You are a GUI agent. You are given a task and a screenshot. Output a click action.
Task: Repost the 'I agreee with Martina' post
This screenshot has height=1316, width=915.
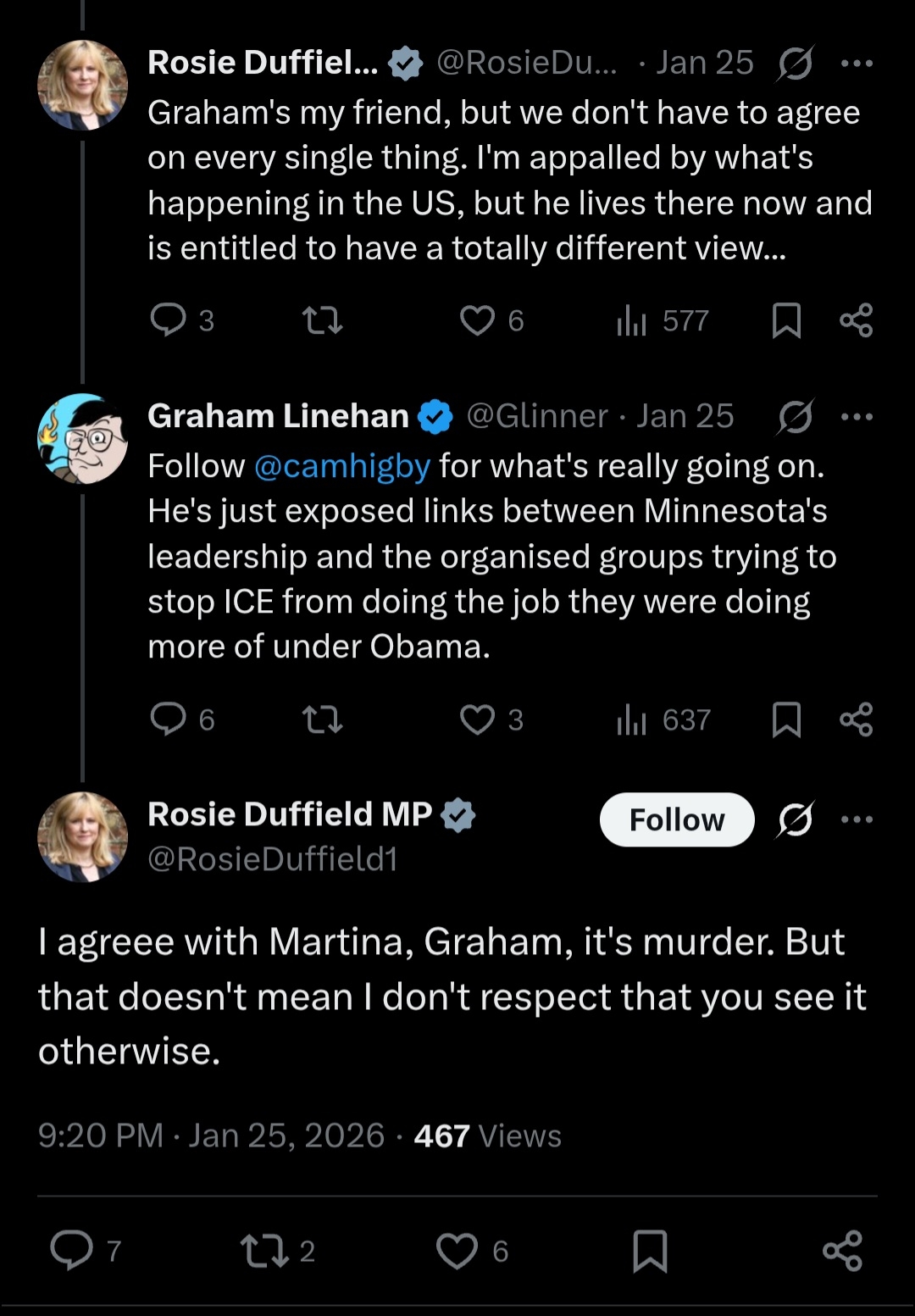coord(264,1250)
